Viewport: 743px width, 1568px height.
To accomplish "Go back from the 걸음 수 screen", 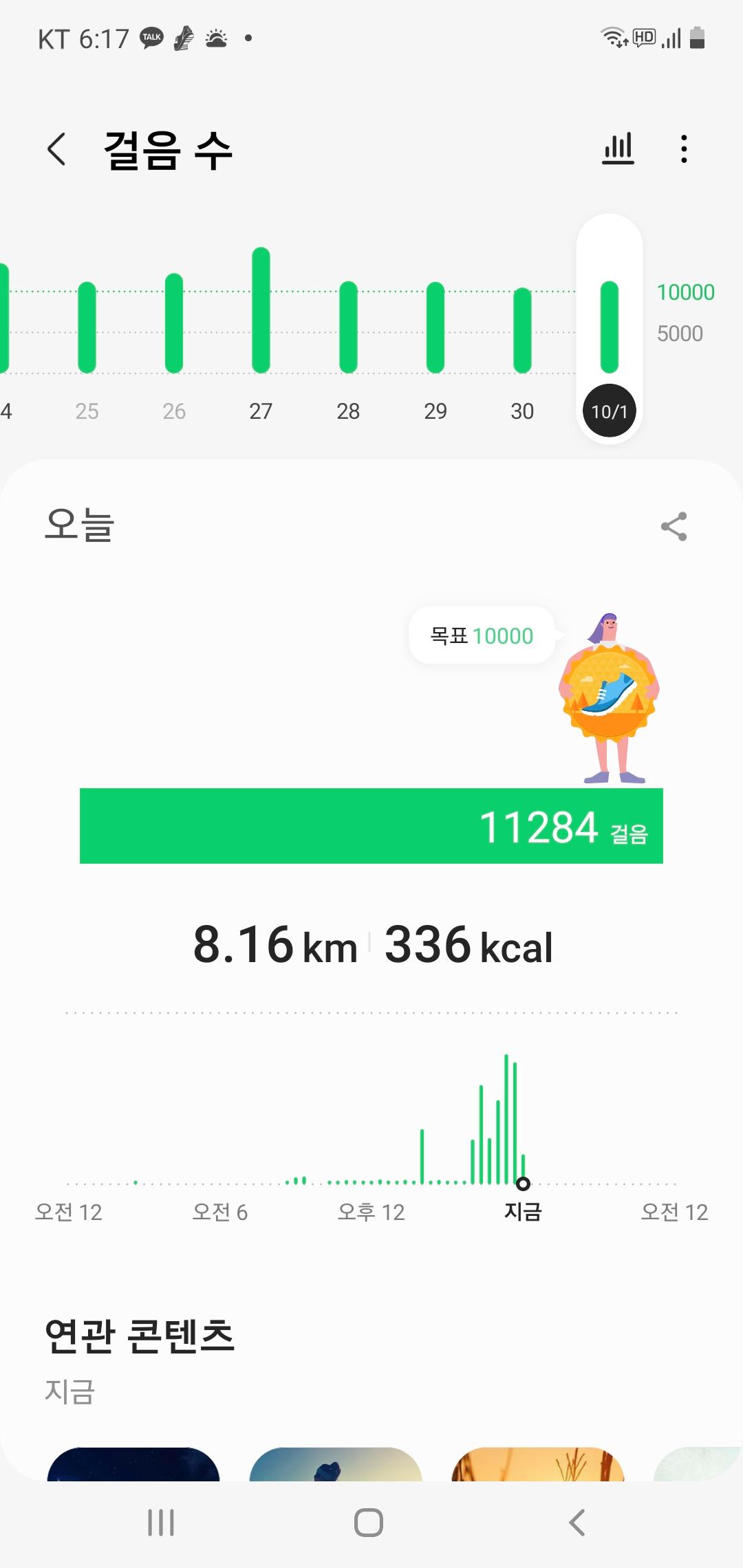I will pyautogui.click(x=57, y=149).
